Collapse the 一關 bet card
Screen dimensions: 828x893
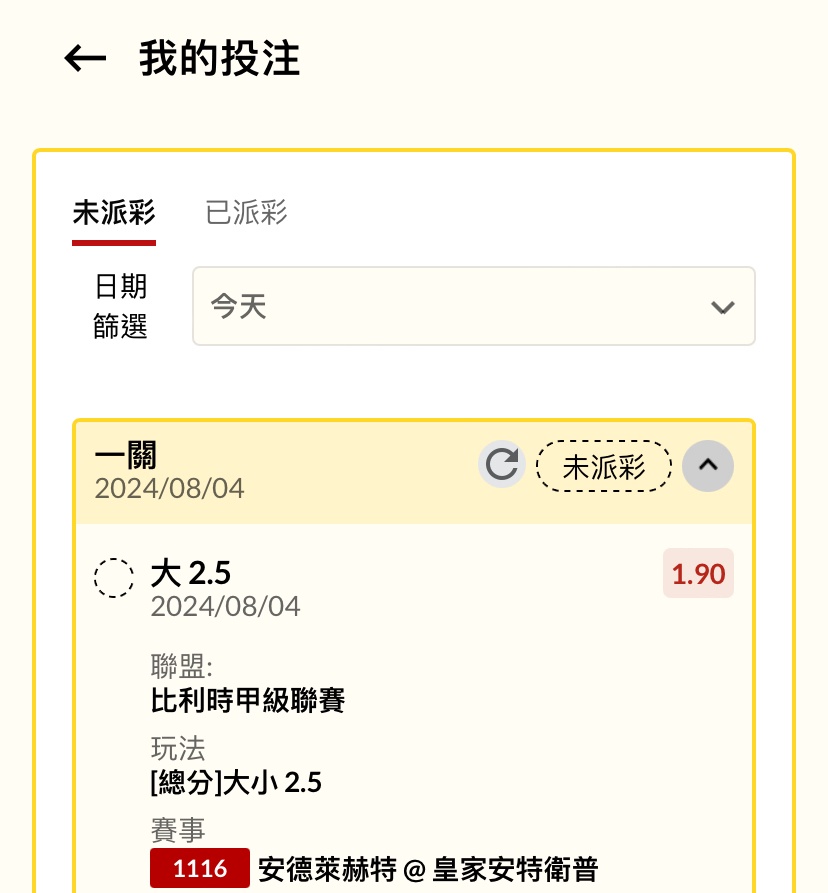pyautogui.click(x=707, y=465)
